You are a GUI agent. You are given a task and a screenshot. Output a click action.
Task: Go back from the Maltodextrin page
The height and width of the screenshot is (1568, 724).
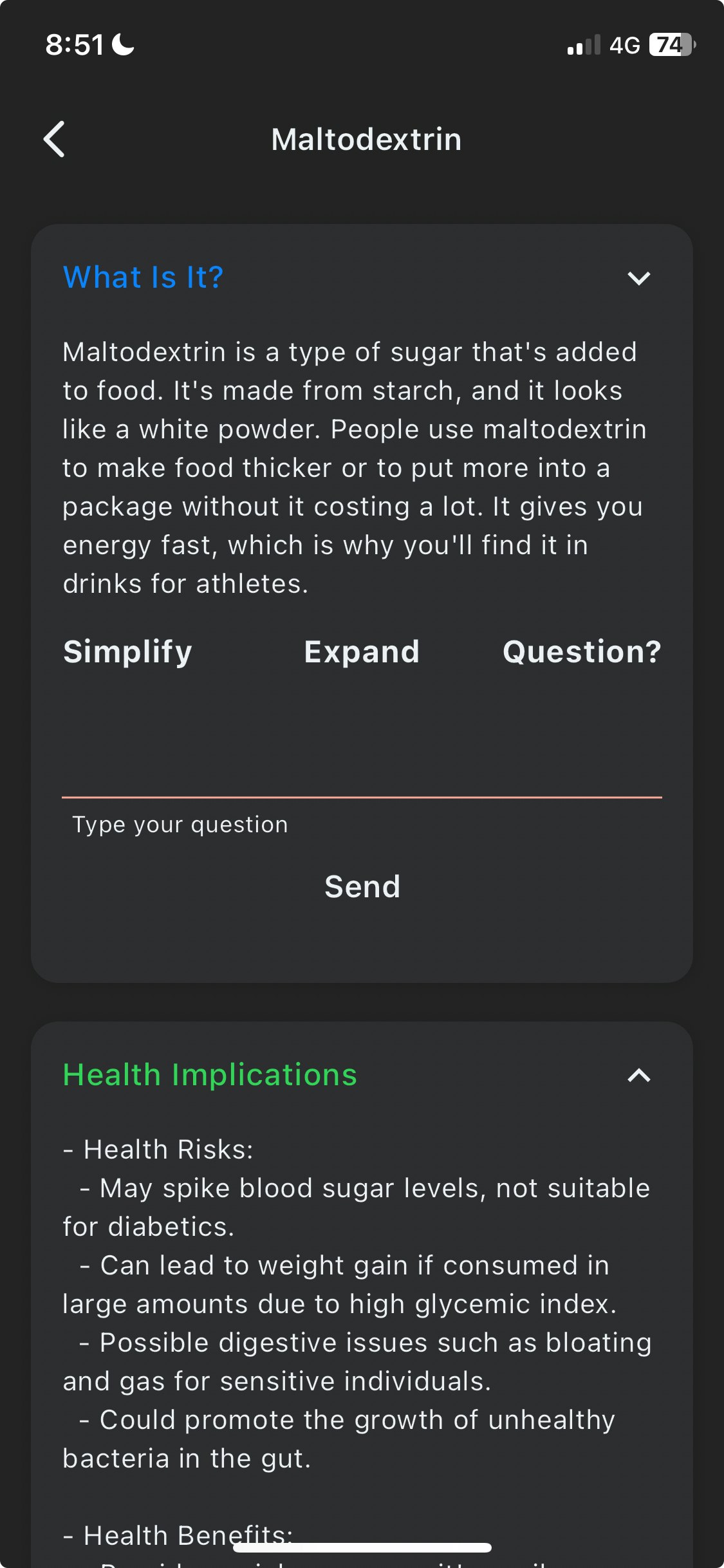point(55,139)
